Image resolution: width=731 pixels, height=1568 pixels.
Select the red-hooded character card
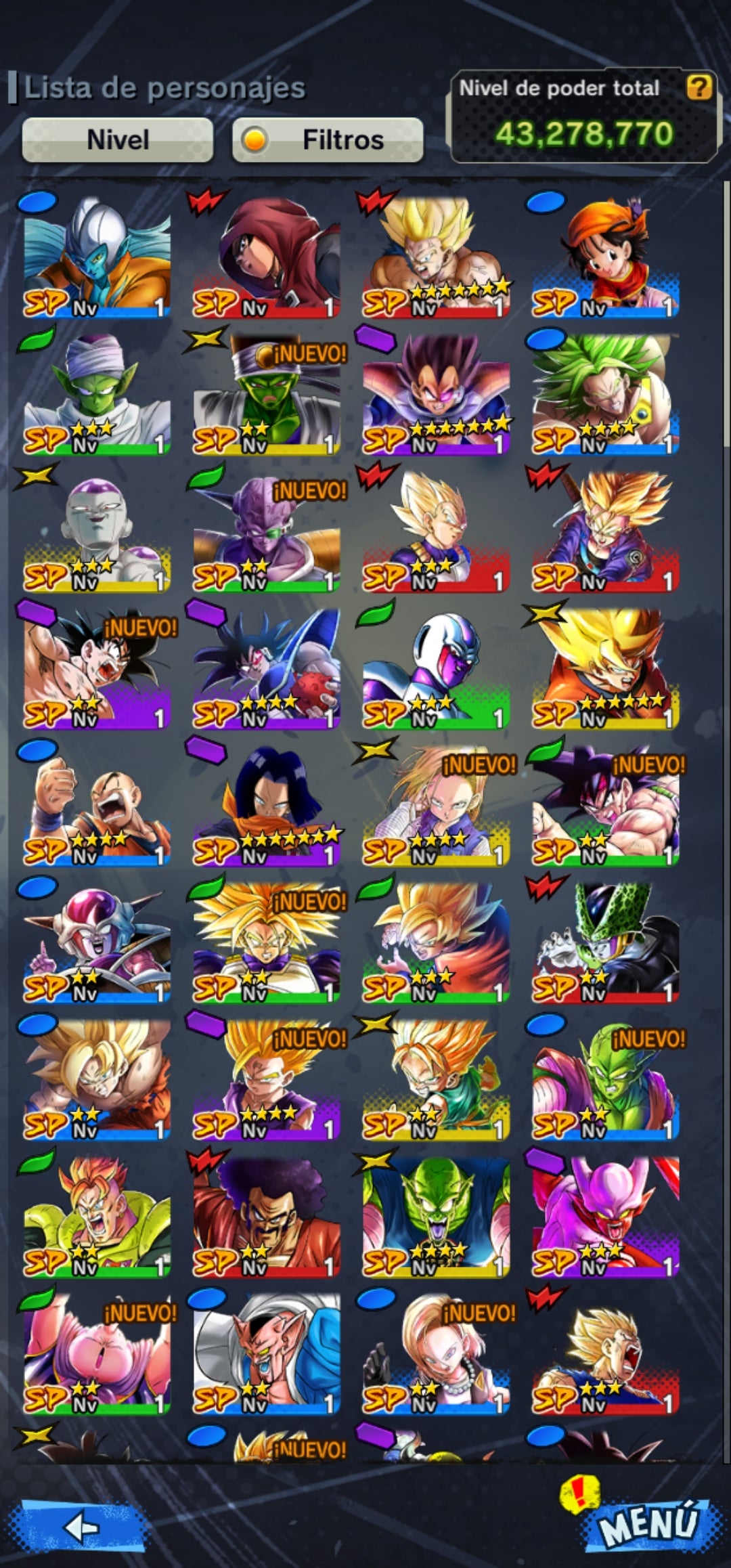[x=267, y=257]
